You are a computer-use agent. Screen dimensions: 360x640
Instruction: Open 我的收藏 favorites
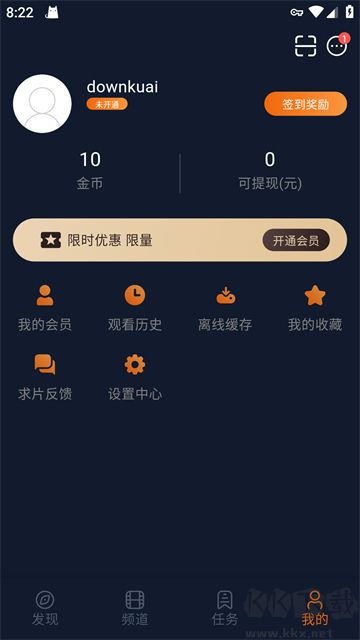pos(315,309)
